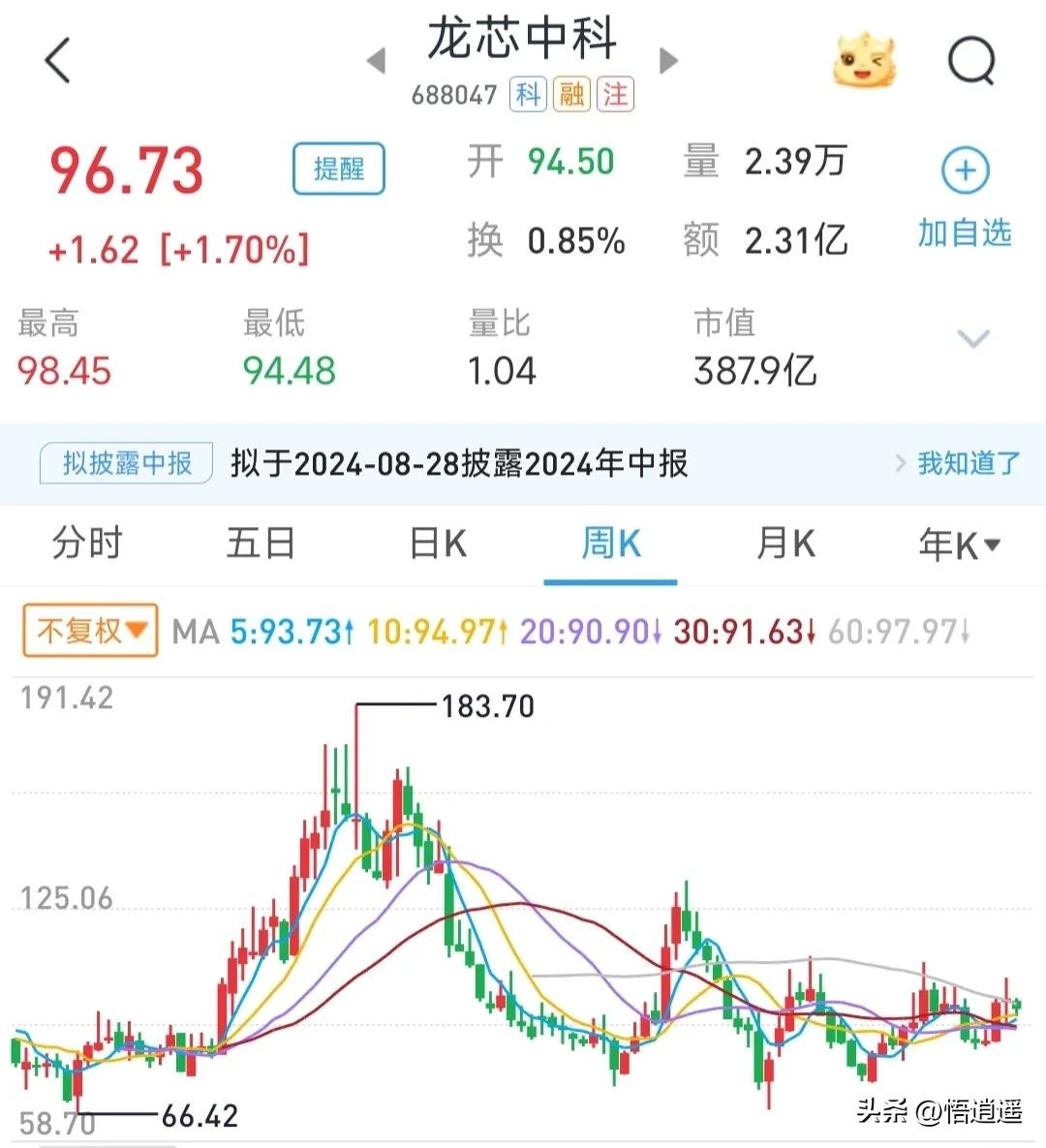Screen dimensions: 1046x1148
Task: Switch to the 分时 chart tab
Action: (x=87, y=543)
